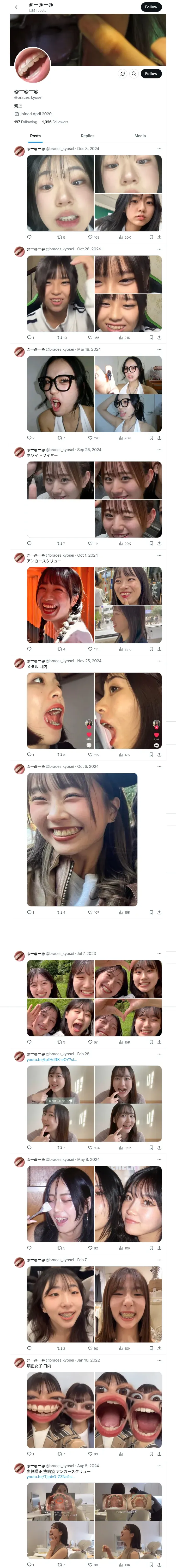Open the Oct 6, 2024 post photo
Screen dimensions: 176x1568
point(82,839)
